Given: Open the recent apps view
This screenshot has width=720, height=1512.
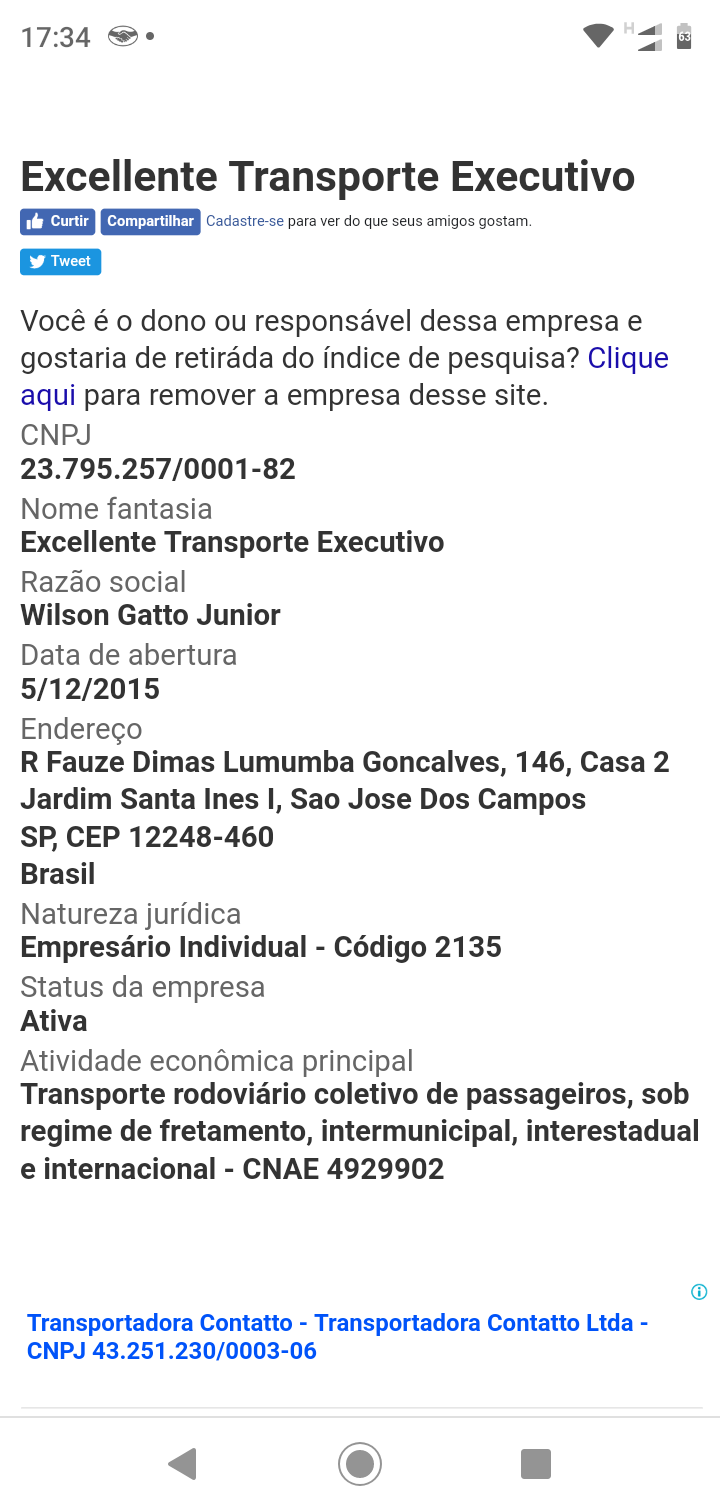Looking at the screenshot, I should (x=536, y=1464).
